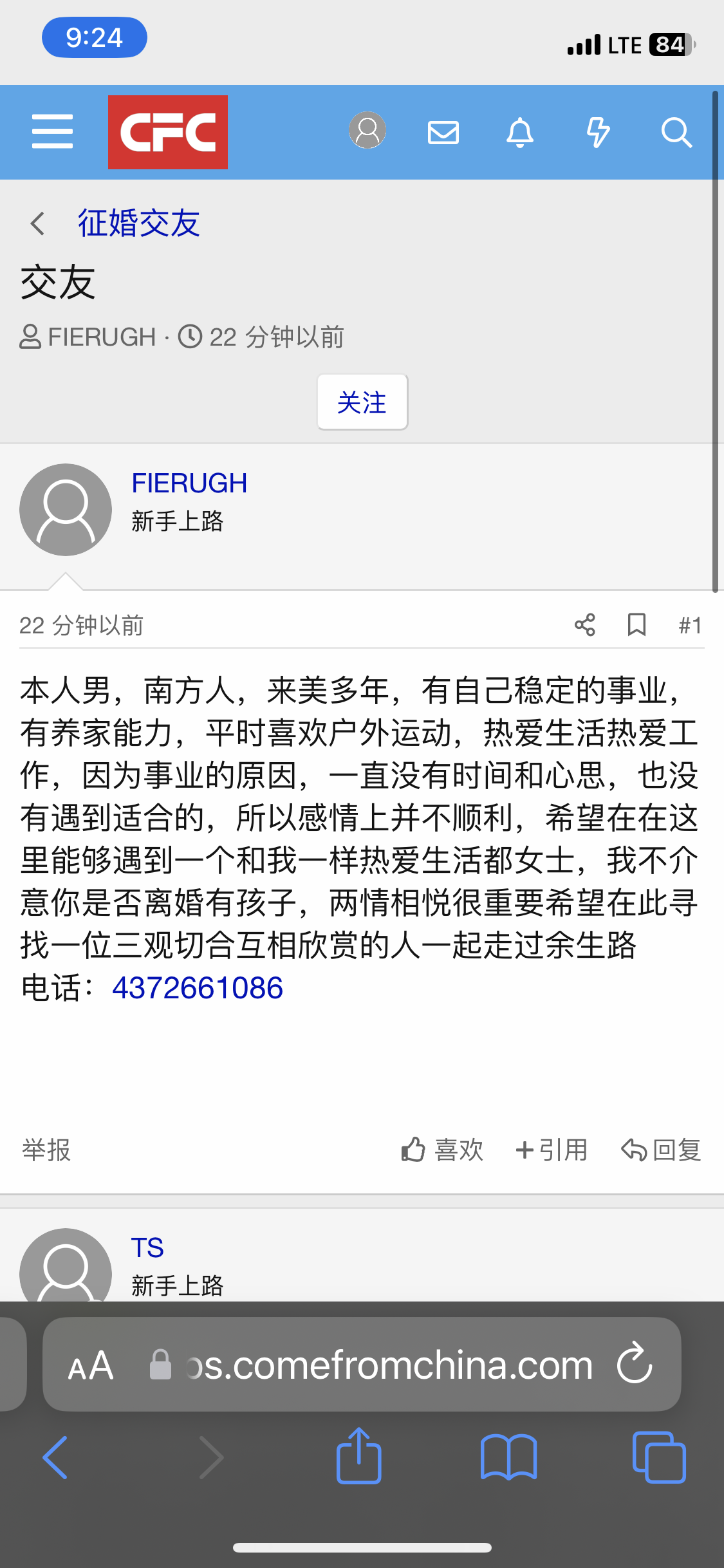Image resolution: width=724 pixels, height=1568 pixels.
Task: Report the post with 举报
Action: click(x=46, y=1150)
